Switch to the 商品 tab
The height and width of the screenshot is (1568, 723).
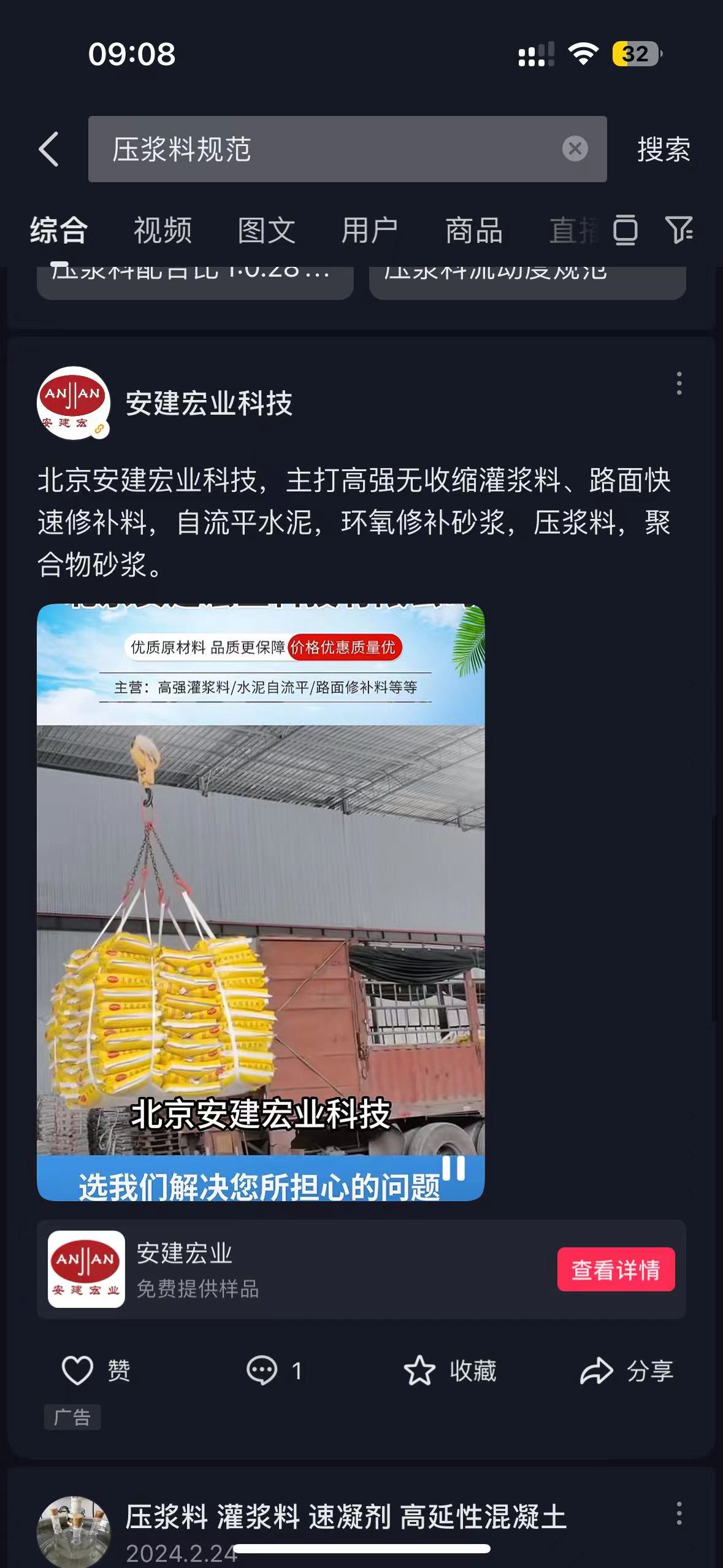[x=473, y=231]
